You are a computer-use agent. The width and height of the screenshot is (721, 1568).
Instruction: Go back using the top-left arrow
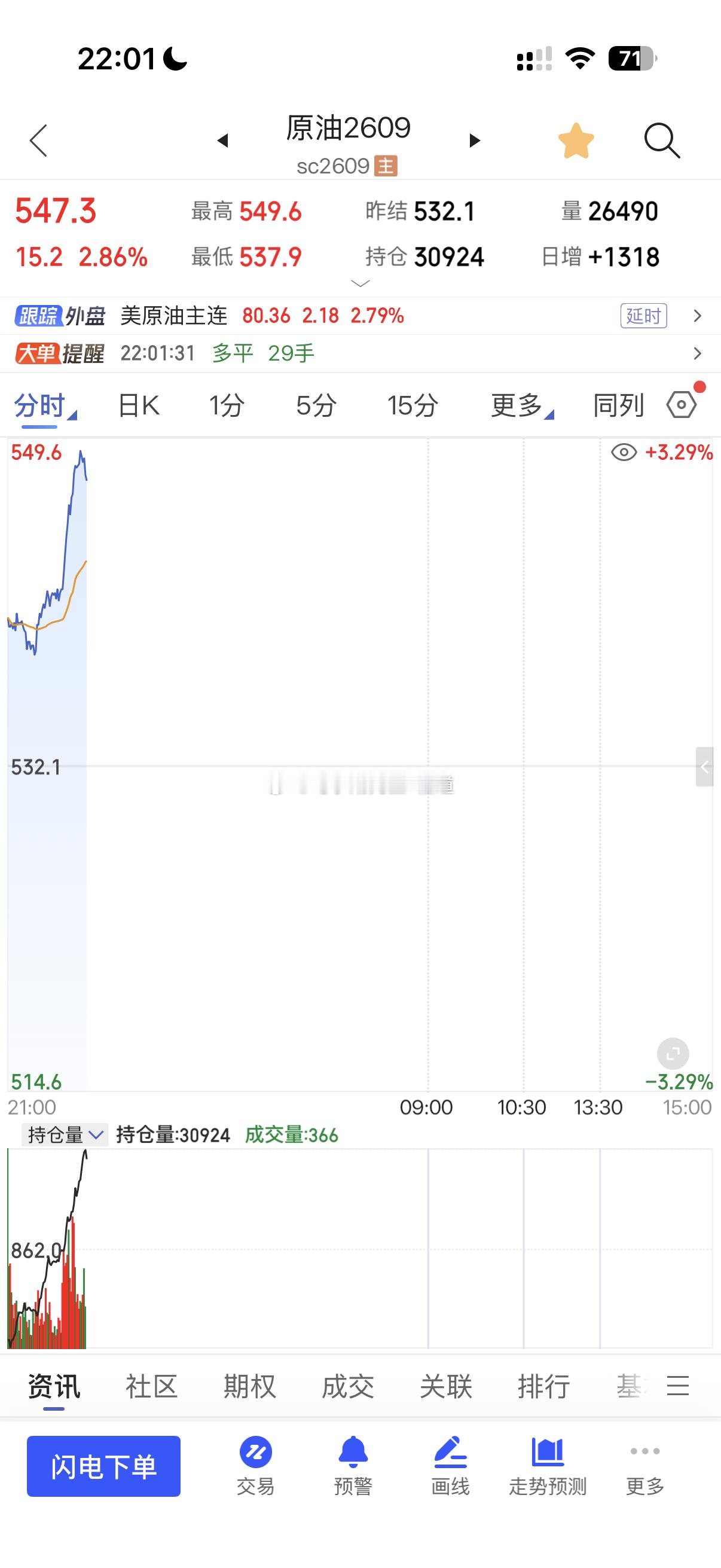pyautogui.click(x=38, y=141)
